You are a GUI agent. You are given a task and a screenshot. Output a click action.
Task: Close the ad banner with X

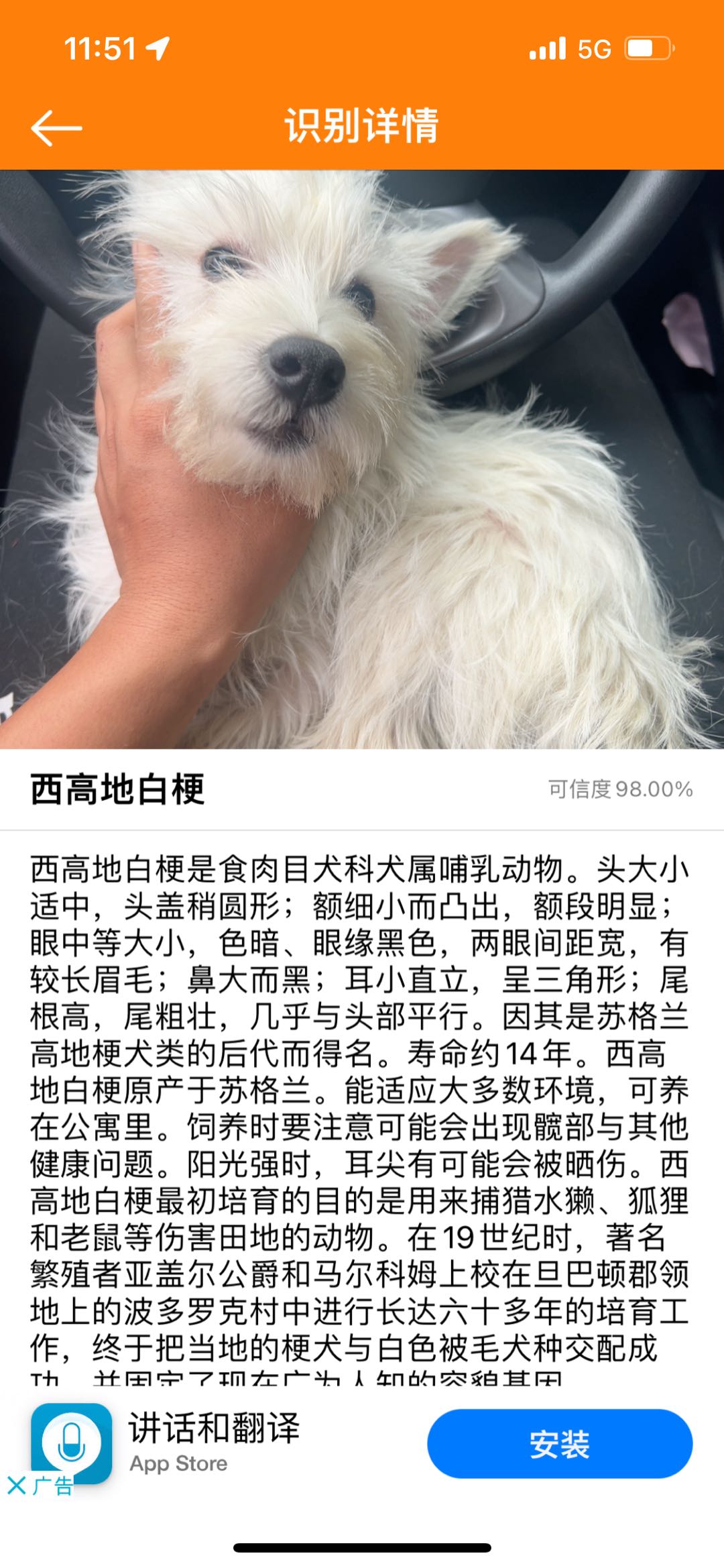(17, 1485)
